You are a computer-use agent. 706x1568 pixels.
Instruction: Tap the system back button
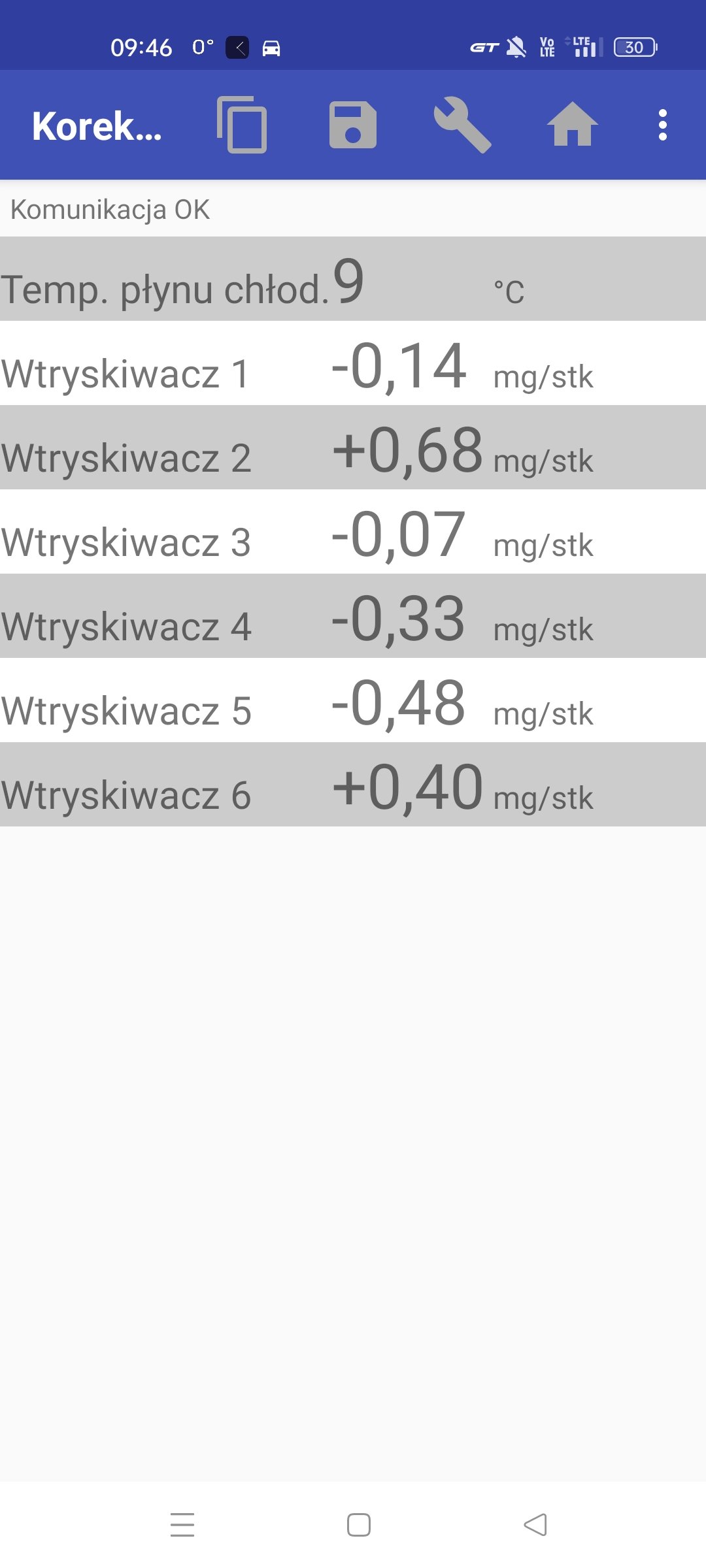coord(535,1525)
